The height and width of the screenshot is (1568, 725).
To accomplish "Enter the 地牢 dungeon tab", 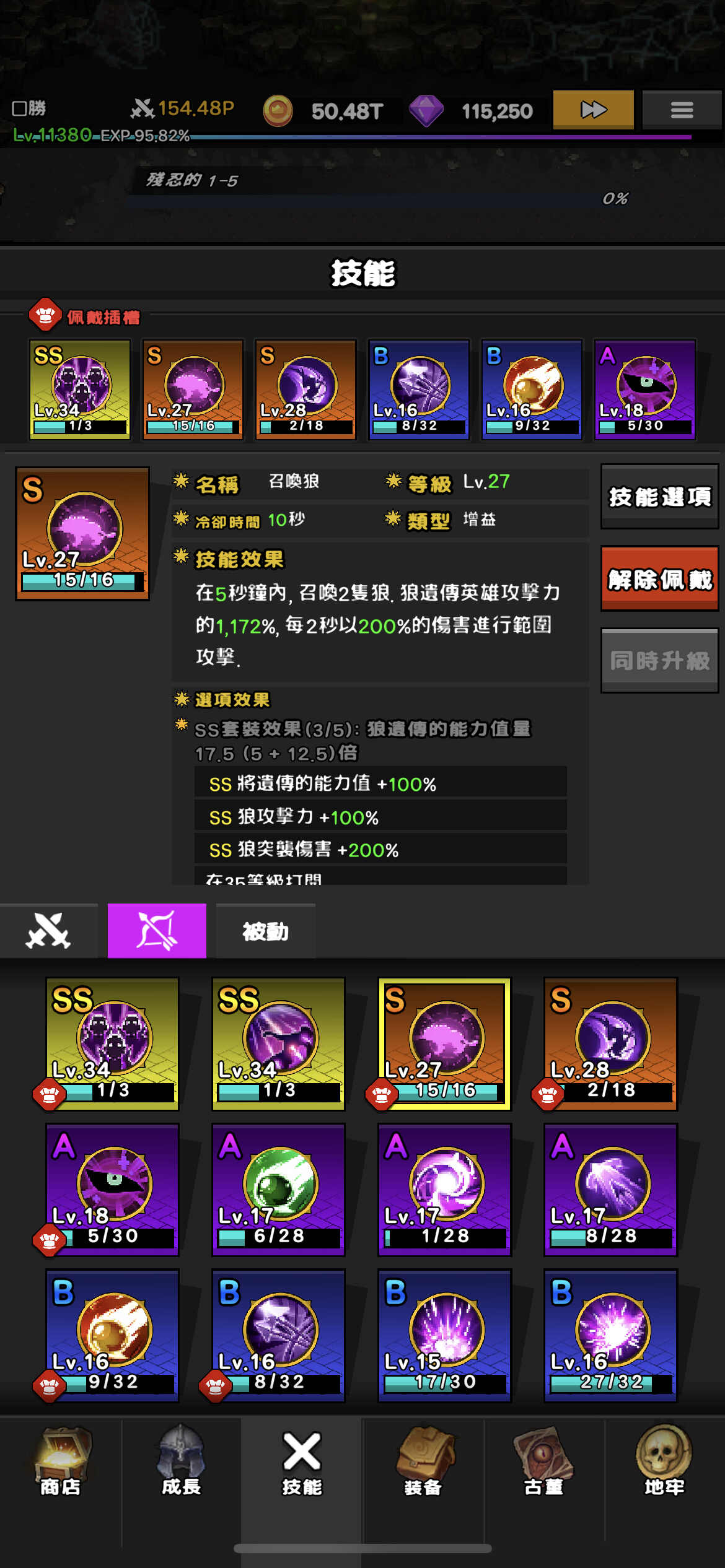I will coord(664,1461).
